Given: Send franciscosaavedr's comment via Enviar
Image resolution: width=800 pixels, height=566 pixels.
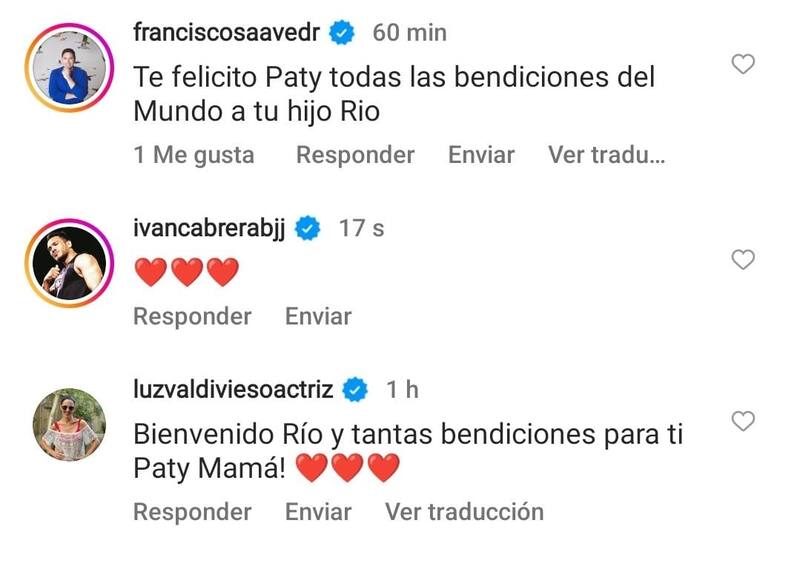Looking at the screenshot, I should [x=481, y=155].
